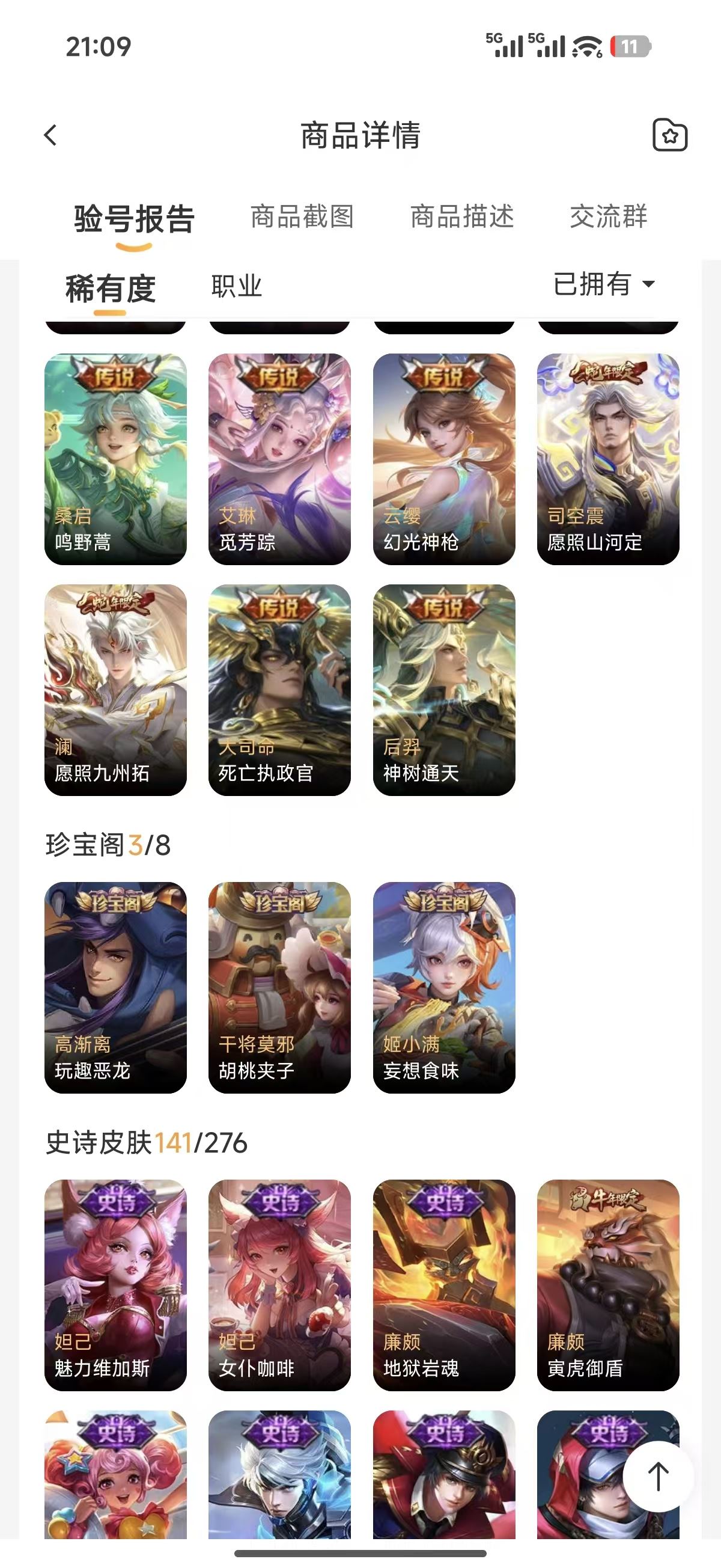Expand the 已拥有 dropdown filter

pyautogui.click(x=604, y=284)
